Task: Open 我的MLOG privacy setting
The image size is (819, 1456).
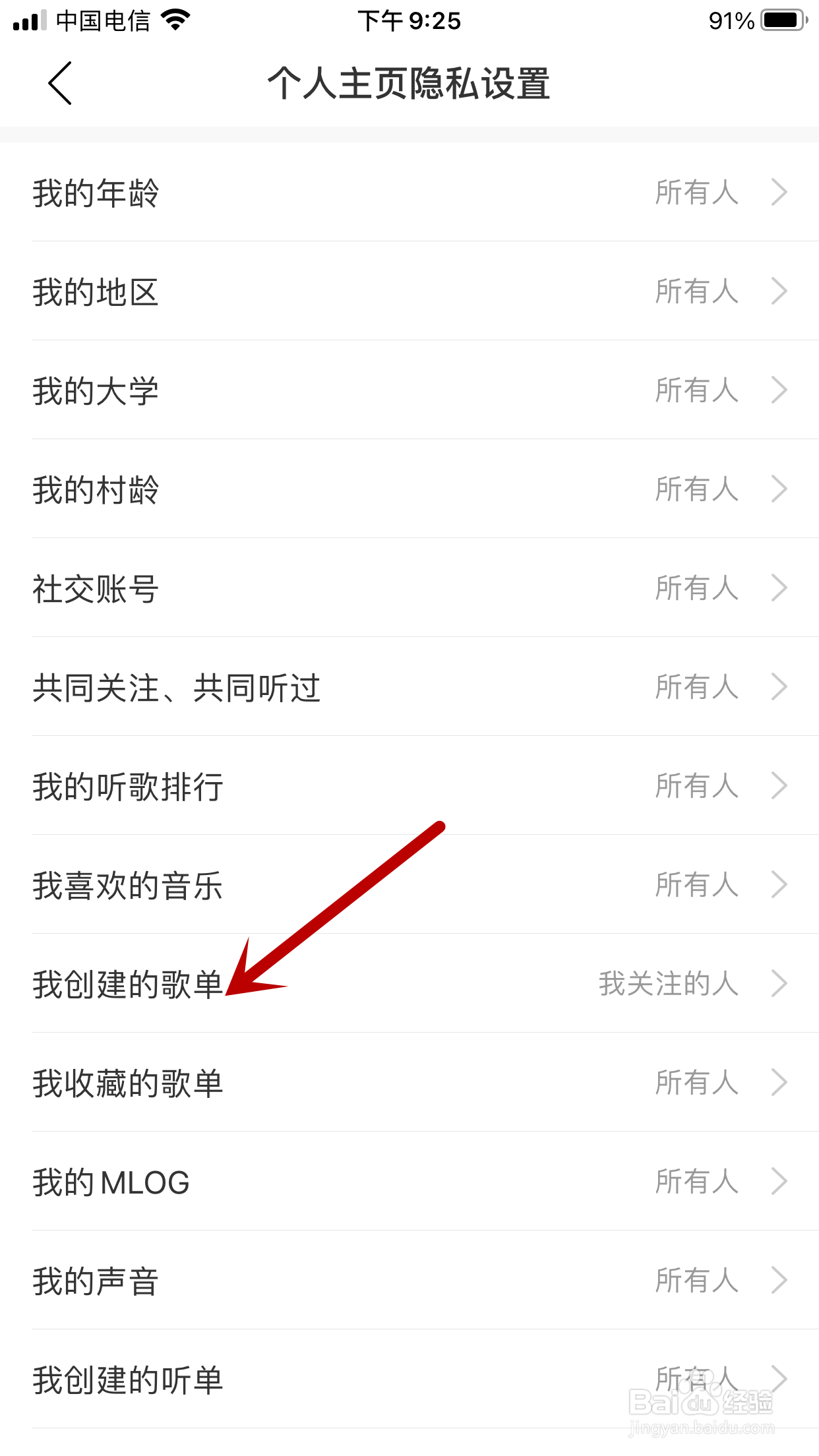Action: tap(409, 1182)
